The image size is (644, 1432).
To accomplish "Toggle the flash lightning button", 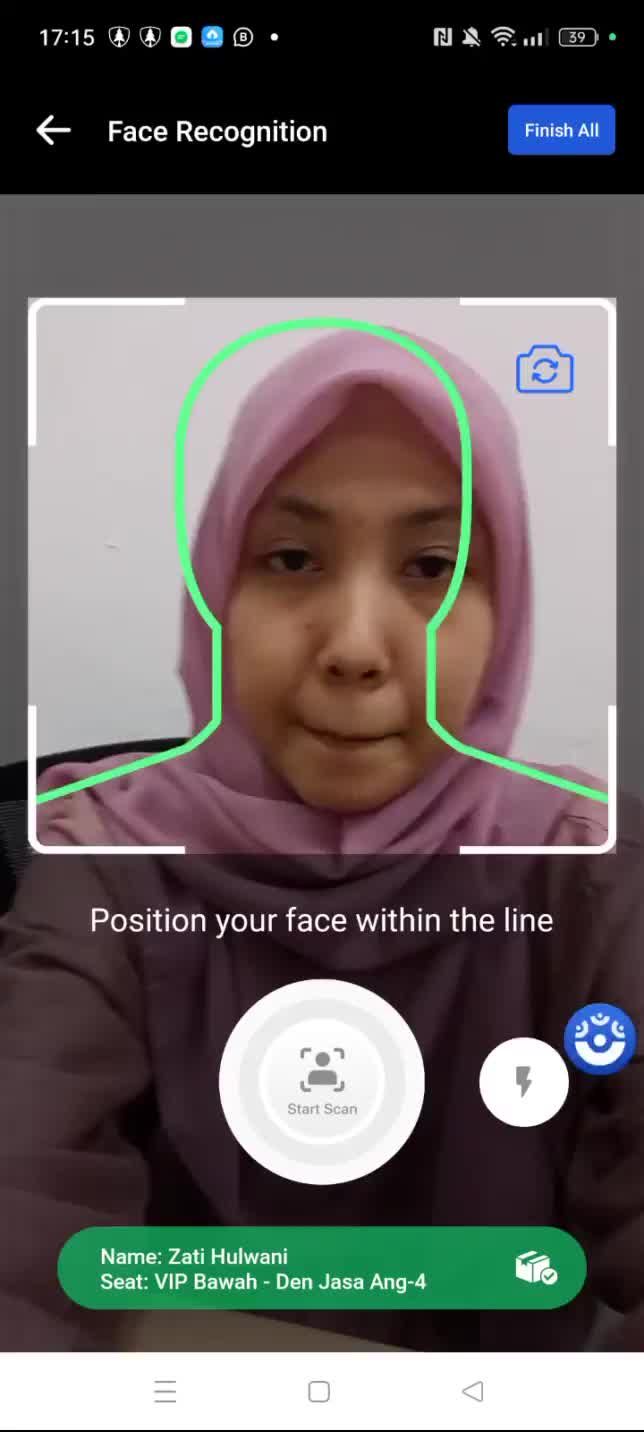I will (x=523, y=1082).
